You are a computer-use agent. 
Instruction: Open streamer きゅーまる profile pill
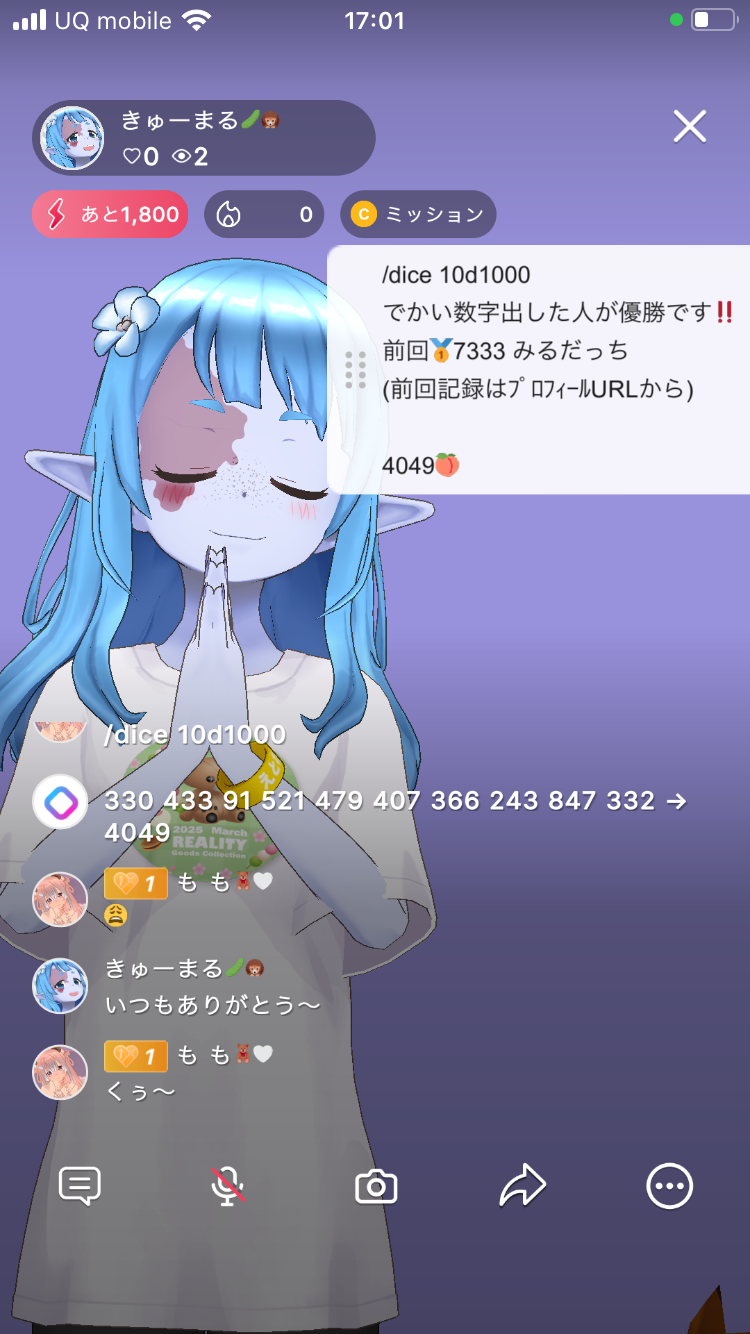(x=204, y=138)
